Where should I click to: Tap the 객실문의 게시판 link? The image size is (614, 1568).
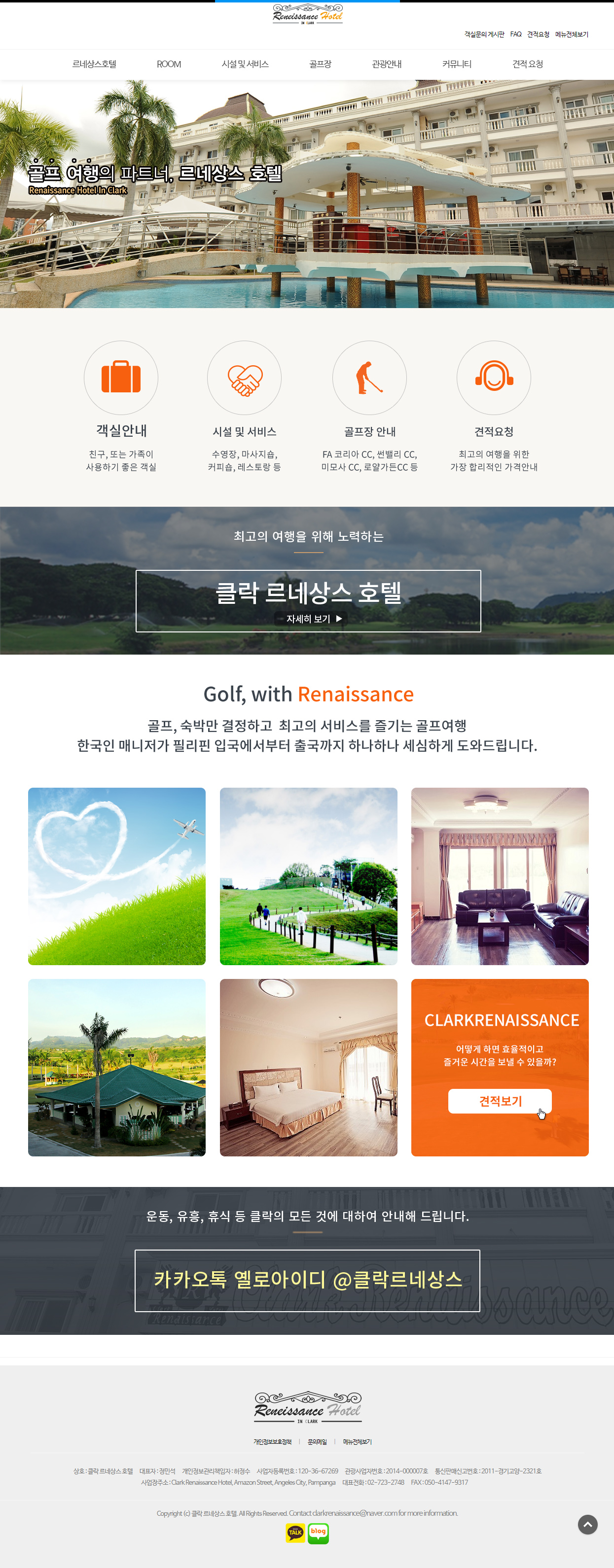484,35
